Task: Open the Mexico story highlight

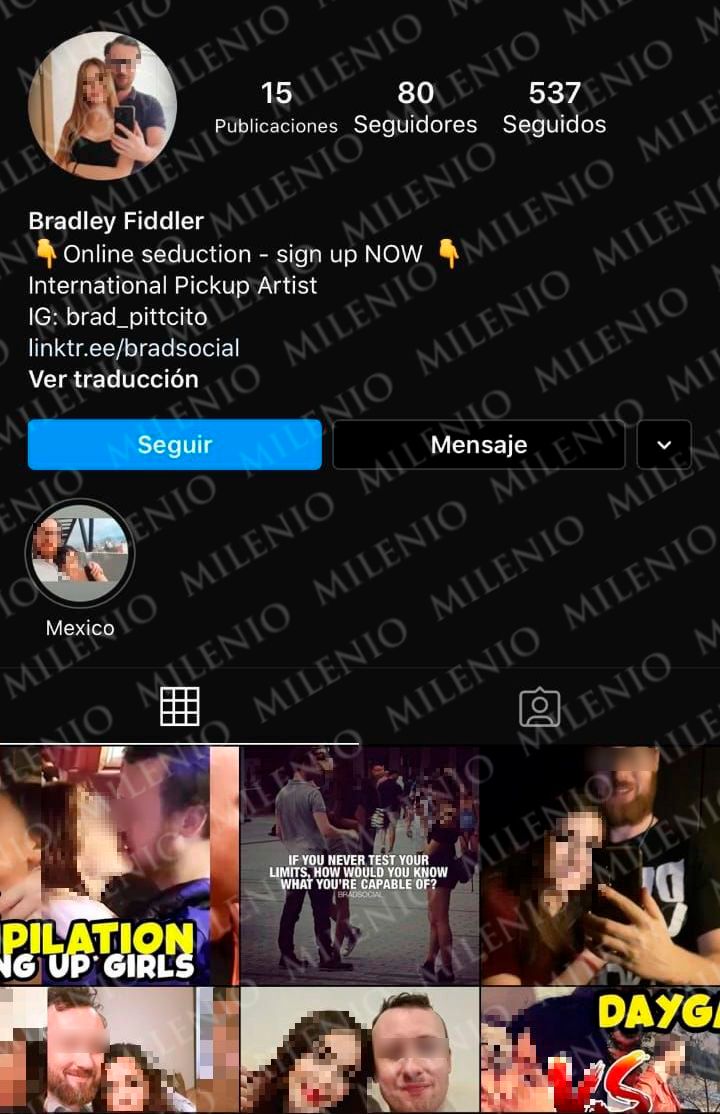Action: [x=80, y=553]
